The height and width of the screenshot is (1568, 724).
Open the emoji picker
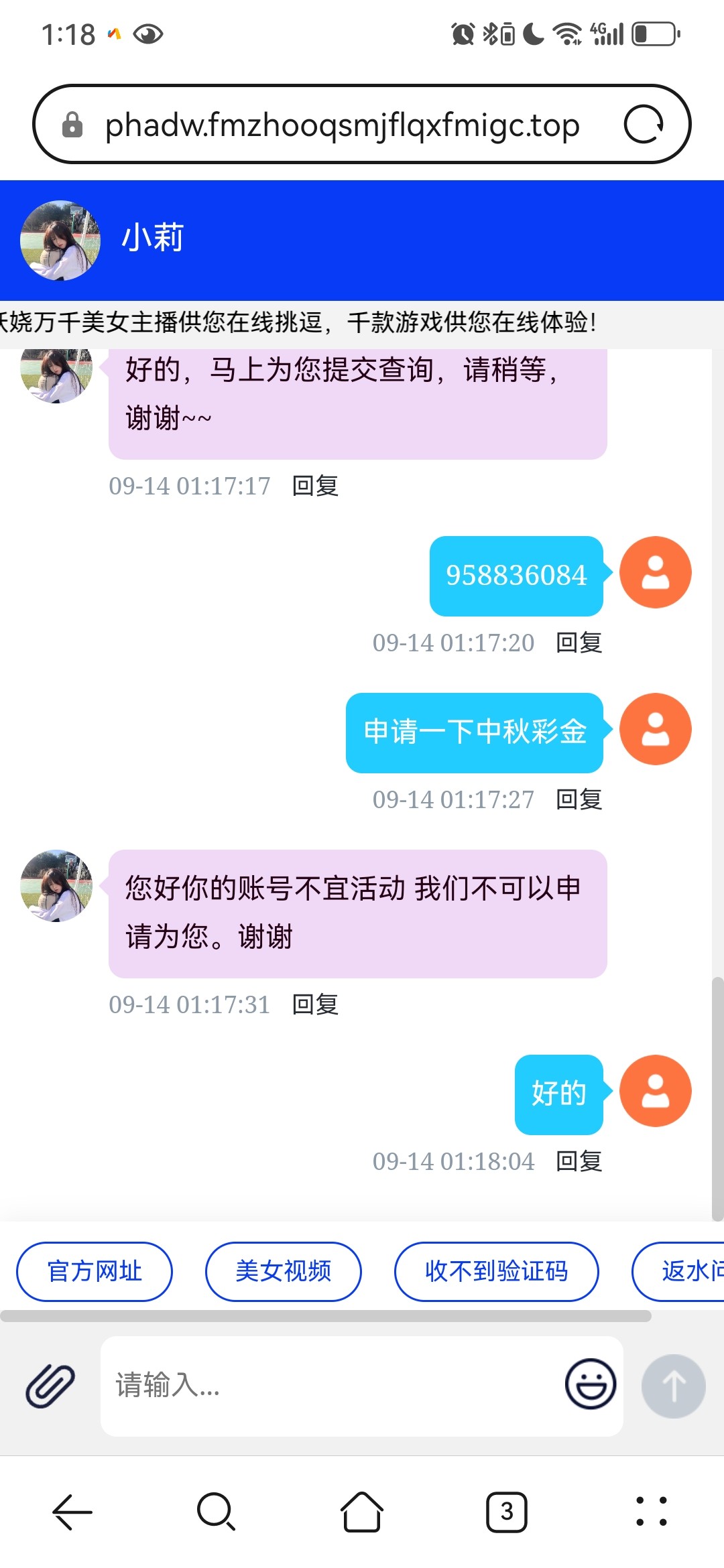coord(590,1384)
